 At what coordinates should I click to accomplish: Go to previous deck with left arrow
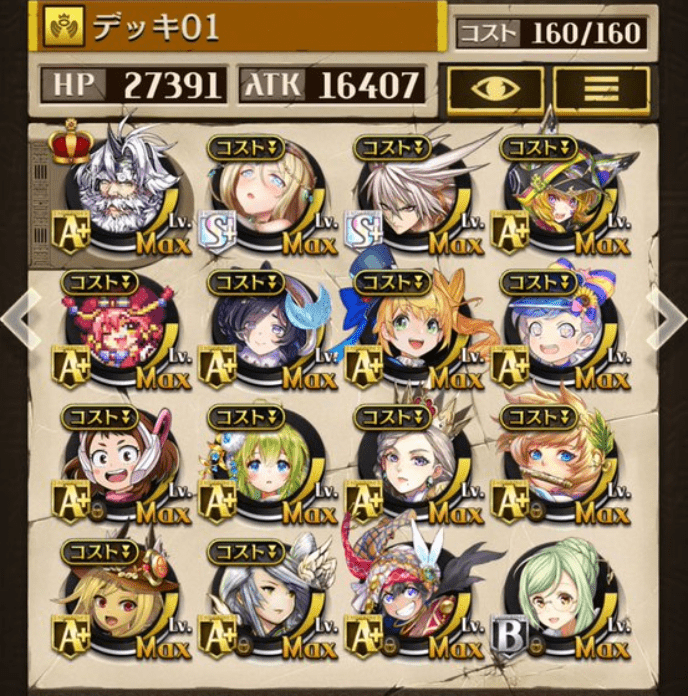(16, 320)
